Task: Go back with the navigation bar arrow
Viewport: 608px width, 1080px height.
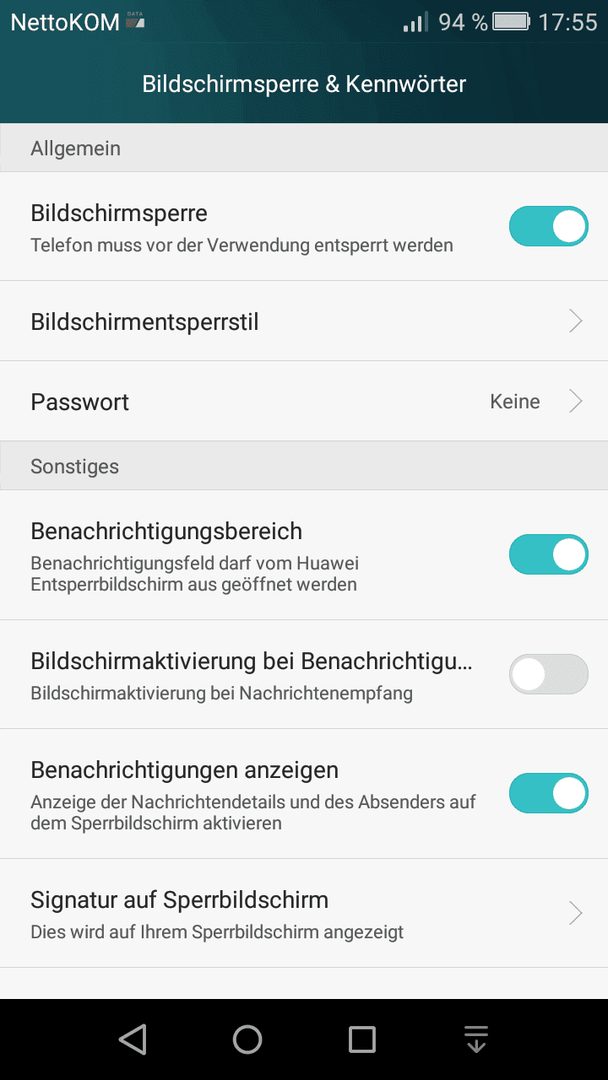Action: coord(133,1040)
